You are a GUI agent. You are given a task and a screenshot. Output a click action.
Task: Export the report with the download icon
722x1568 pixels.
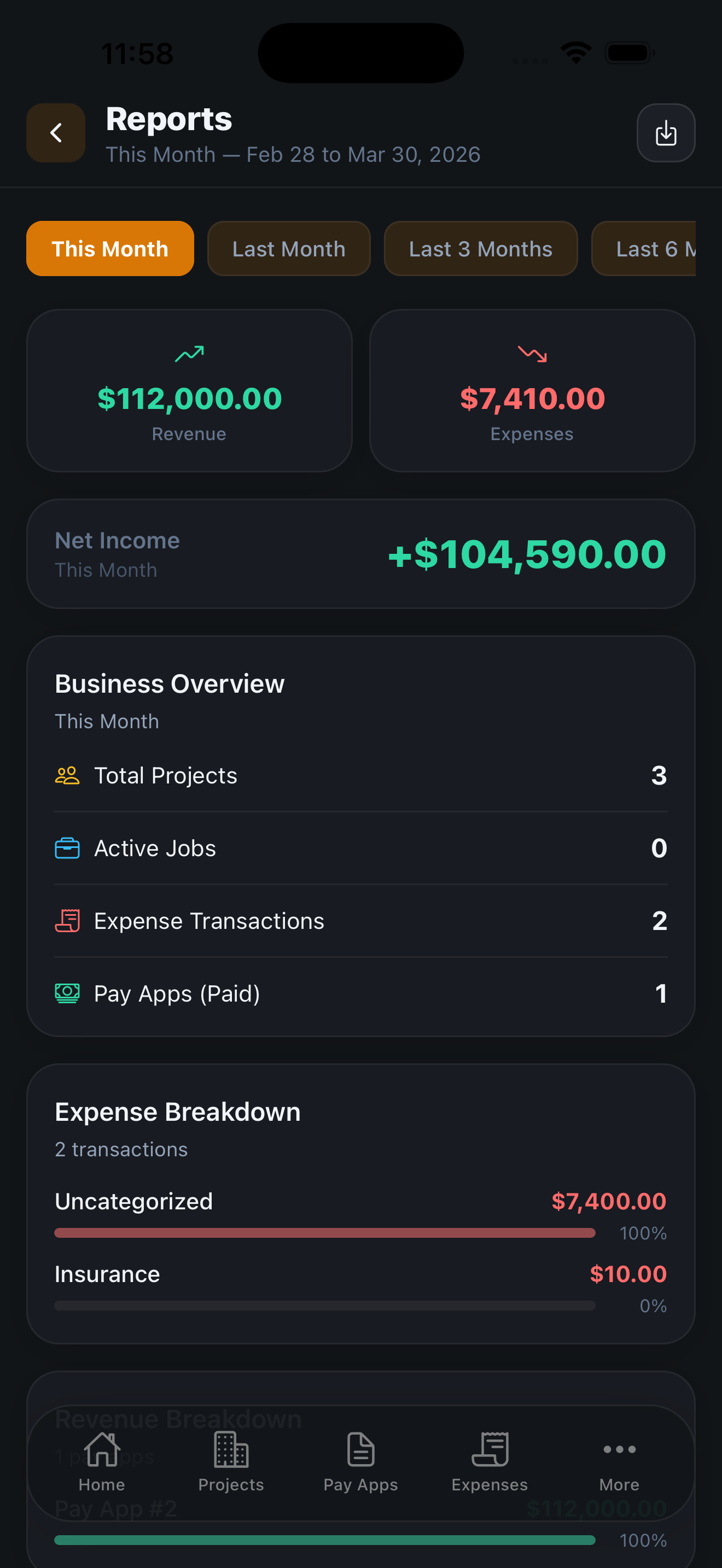click(665, 133)
